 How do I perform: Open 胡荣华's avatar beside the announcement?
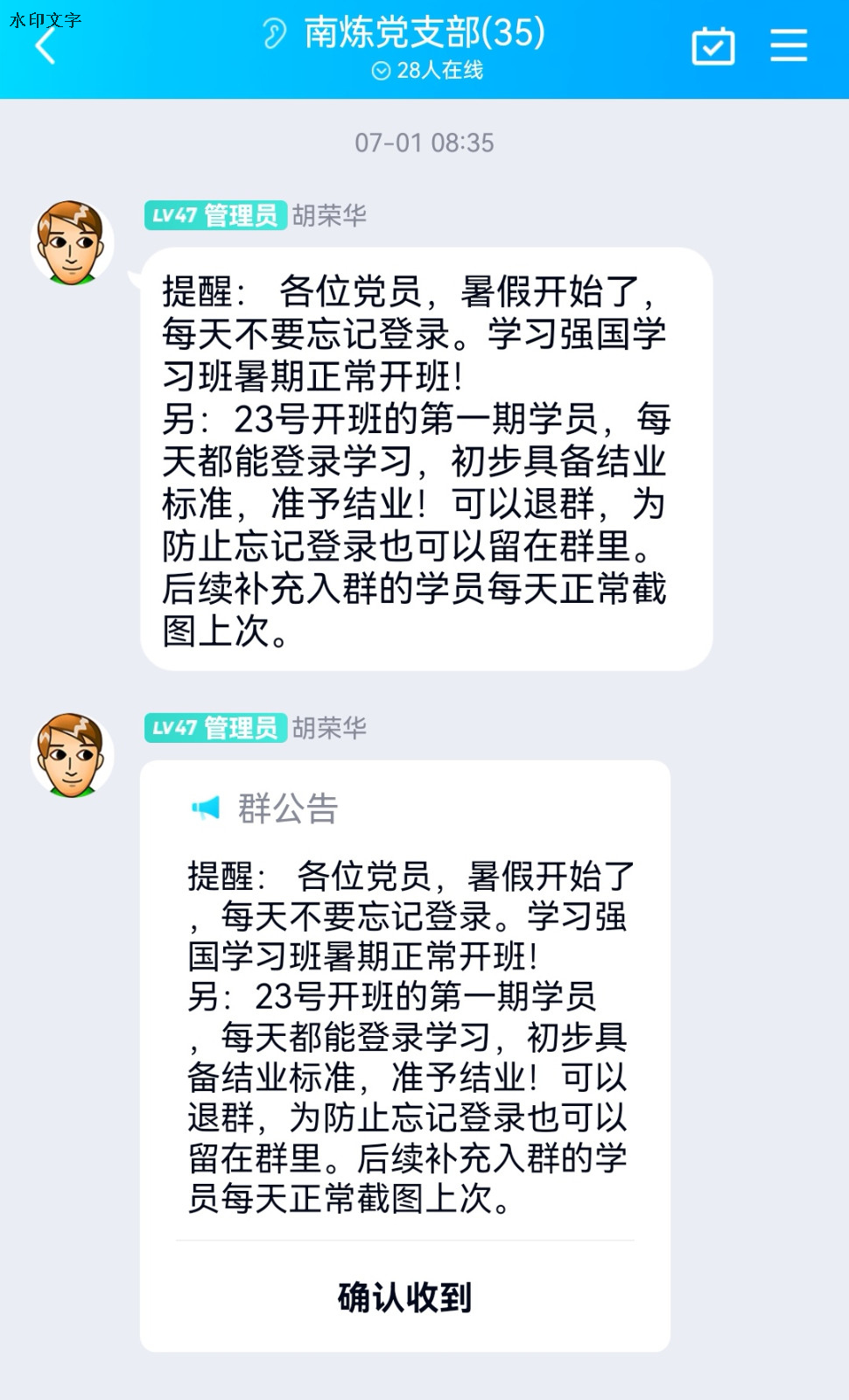72,755
